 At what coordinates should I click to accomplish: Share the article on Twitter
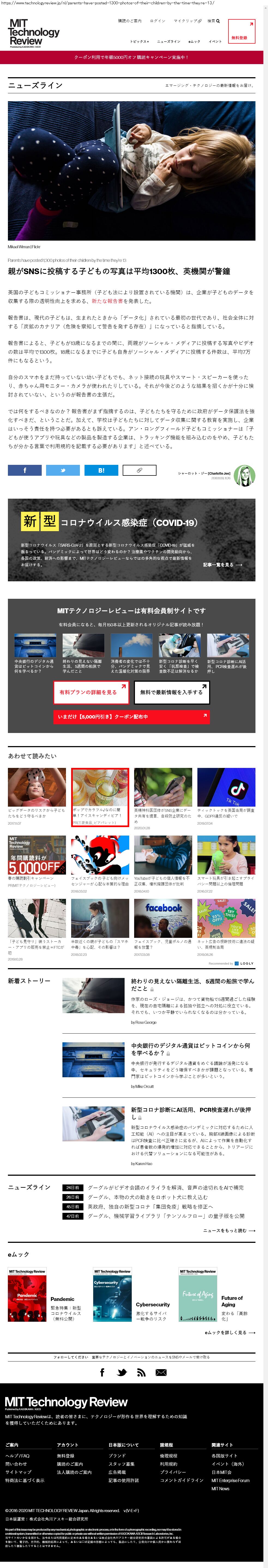[63, 470]
